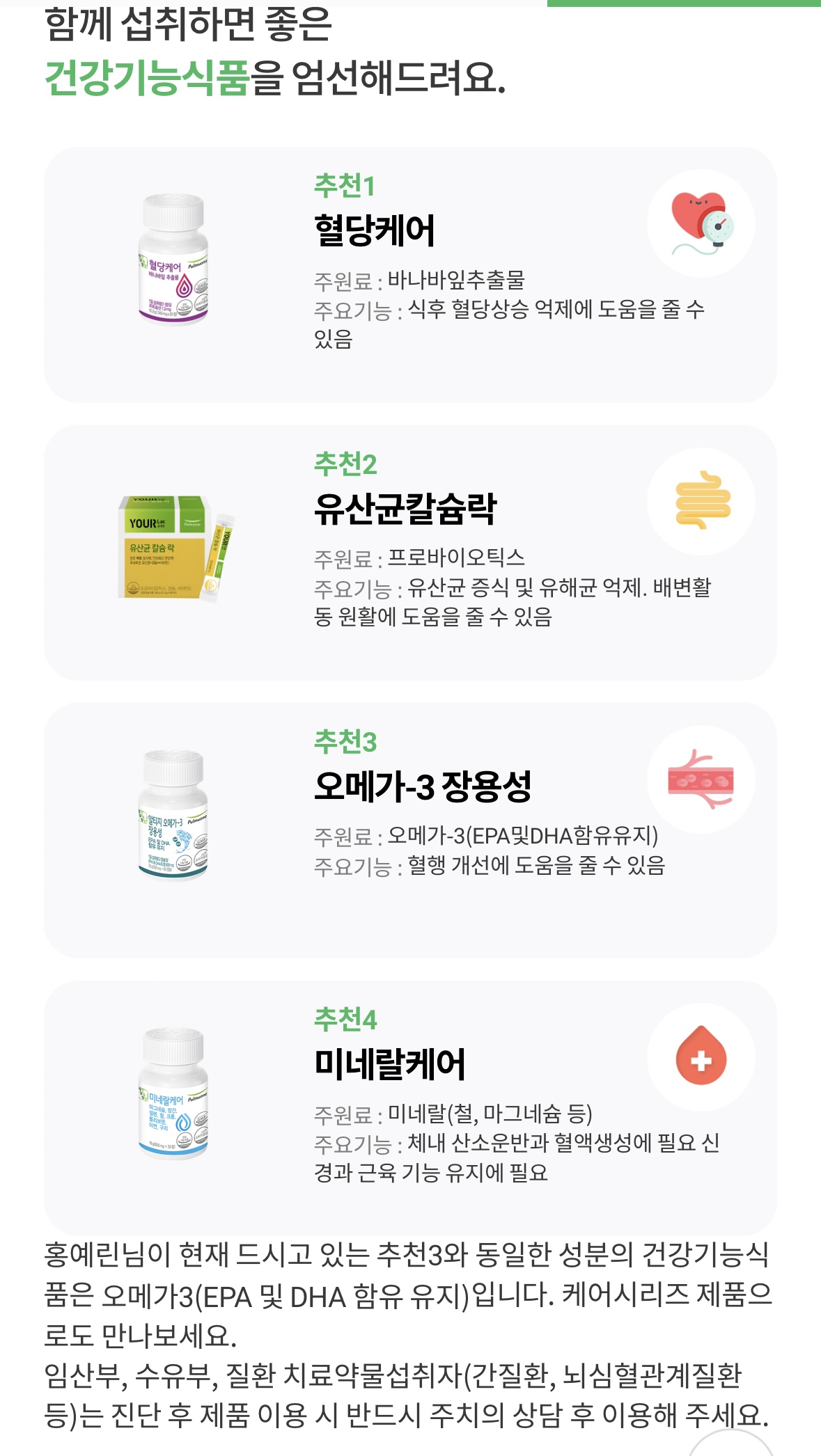Select the 미네랄케어 recommendation card

pyautogui.click(x=410, y=1108)
